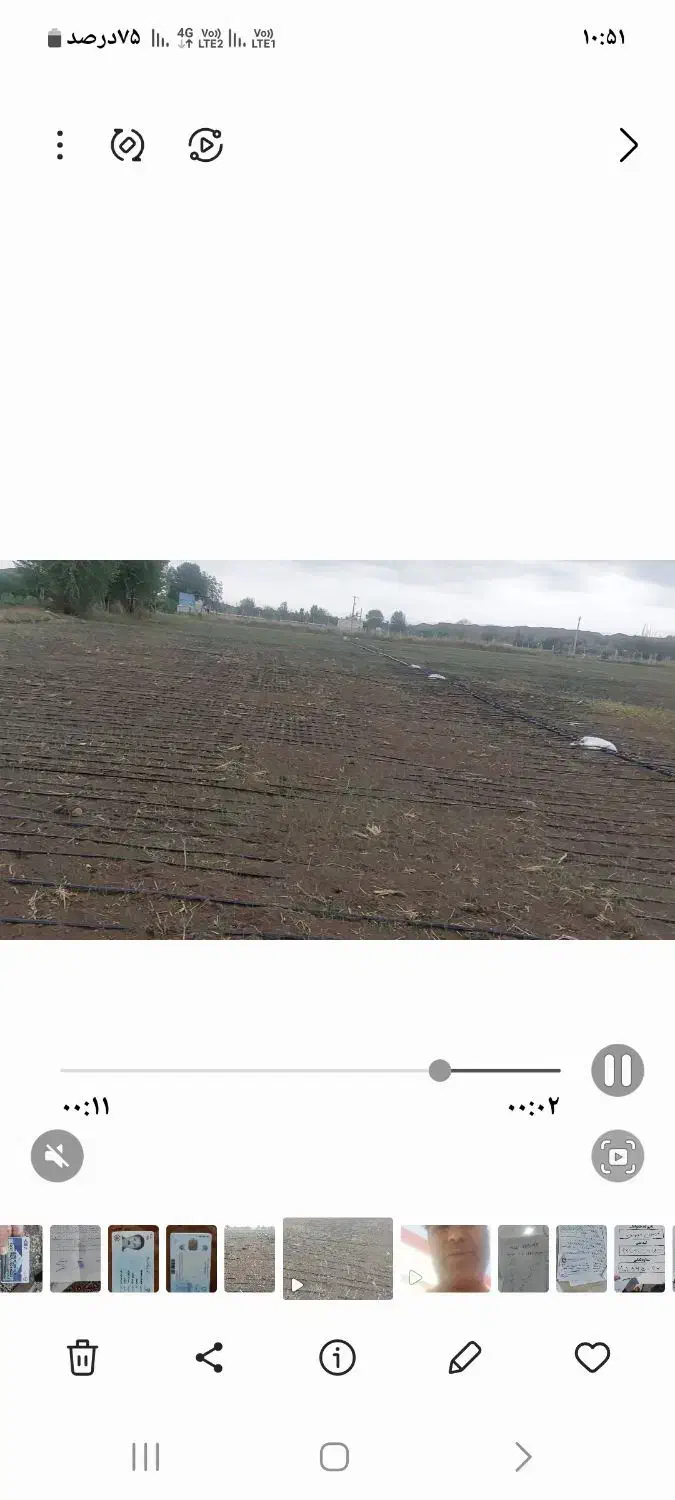Viewport: 675px width, 1500px height.
Task: Unmute the video sound
Action: pos(57,1157)
